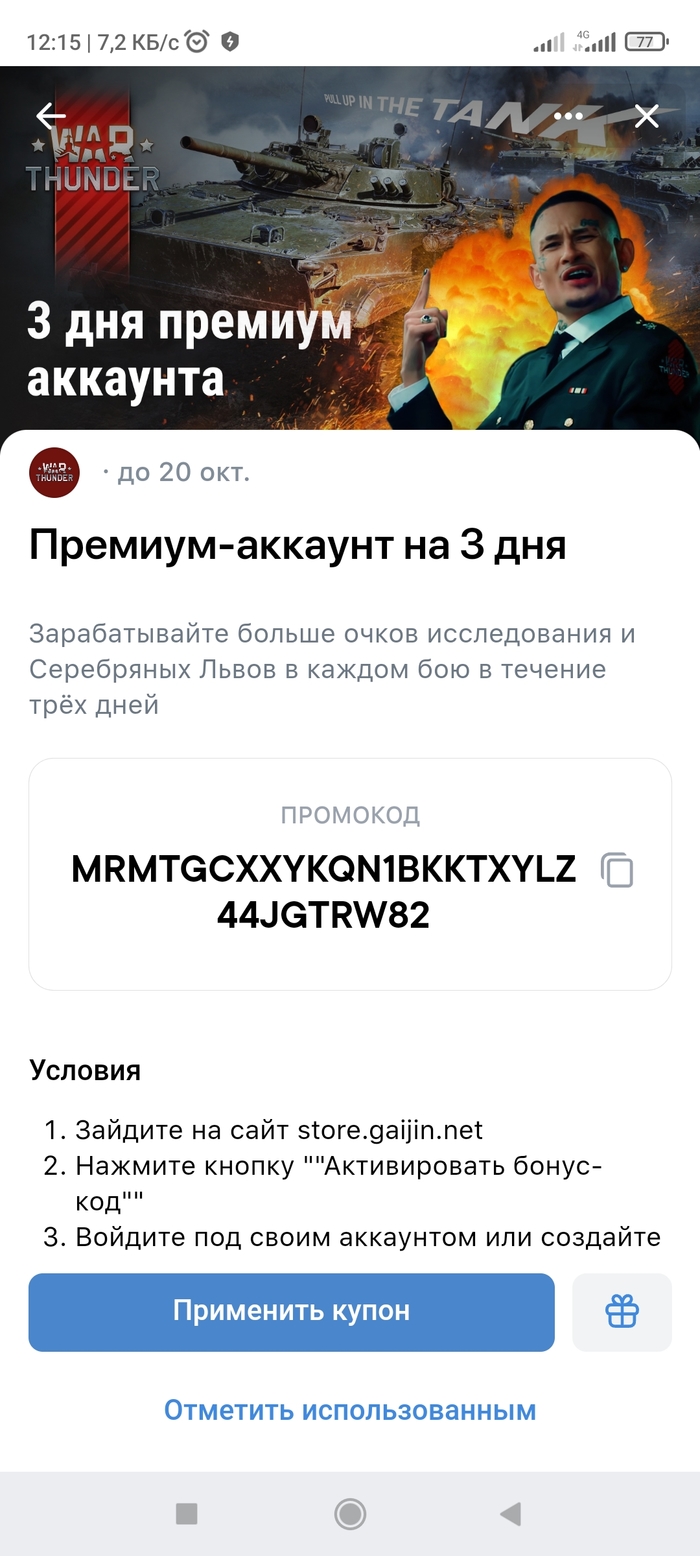Screen dimensions: 700x1556
Task: Open the gift icon button
Action: tap(622, 1311)
